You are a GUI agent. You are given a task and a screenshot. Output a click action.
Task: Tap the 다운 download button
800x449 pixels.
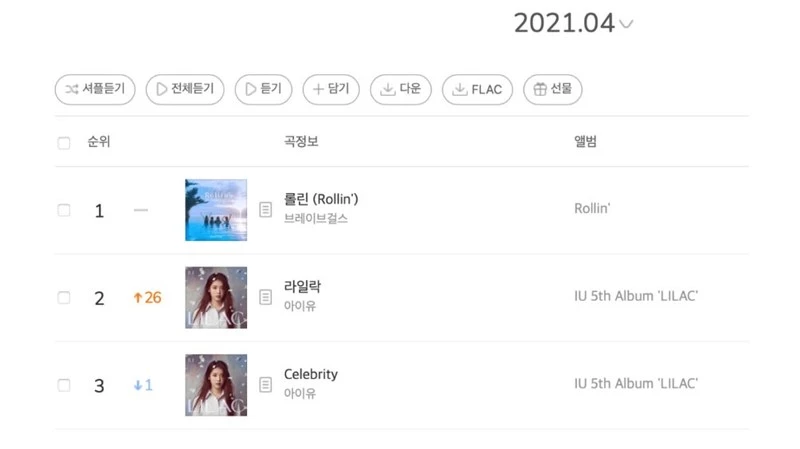(x=400, y=89)
